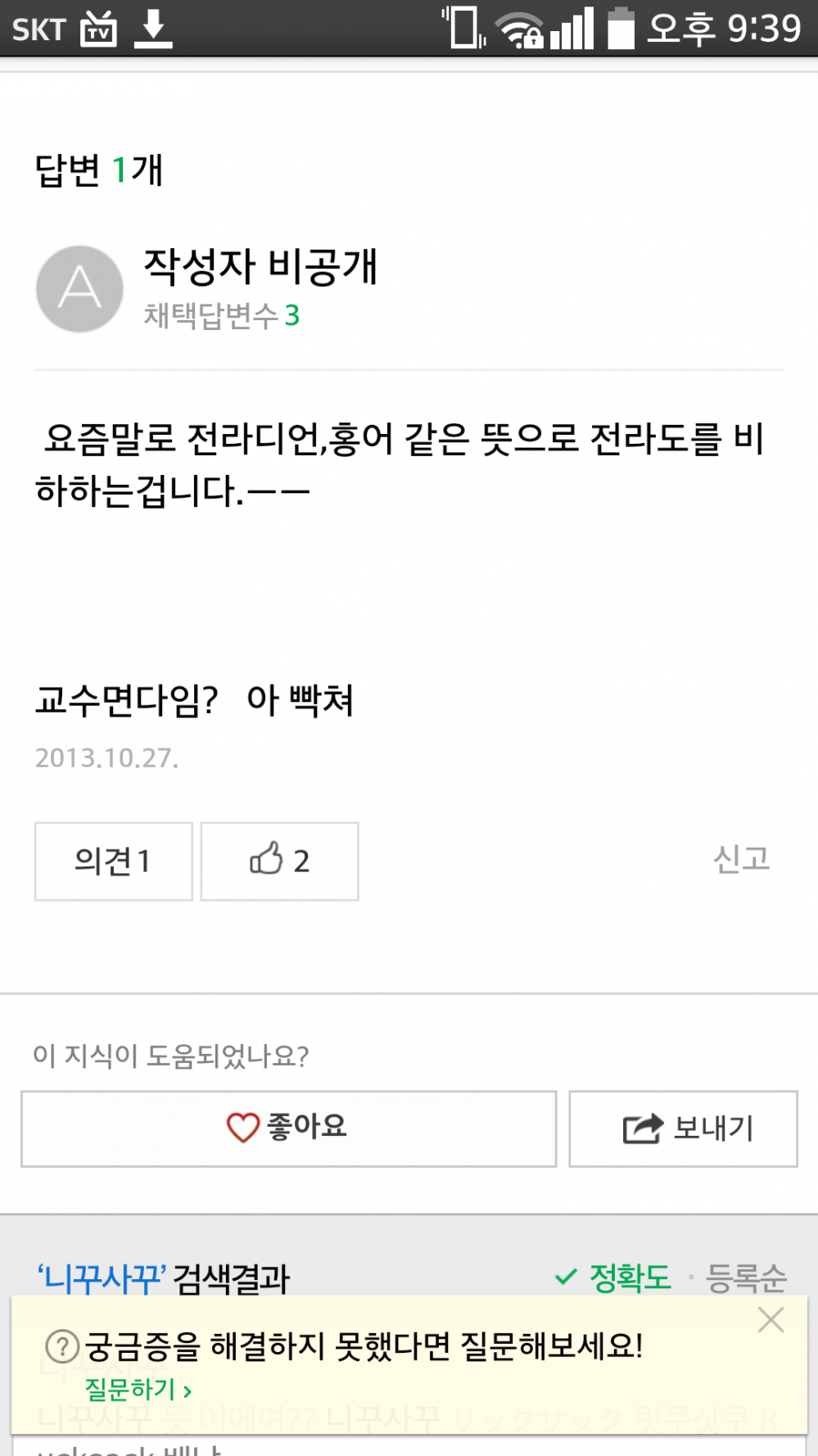Dismiss the question prompt banner
The image size is (818, 1456).
771,1320
